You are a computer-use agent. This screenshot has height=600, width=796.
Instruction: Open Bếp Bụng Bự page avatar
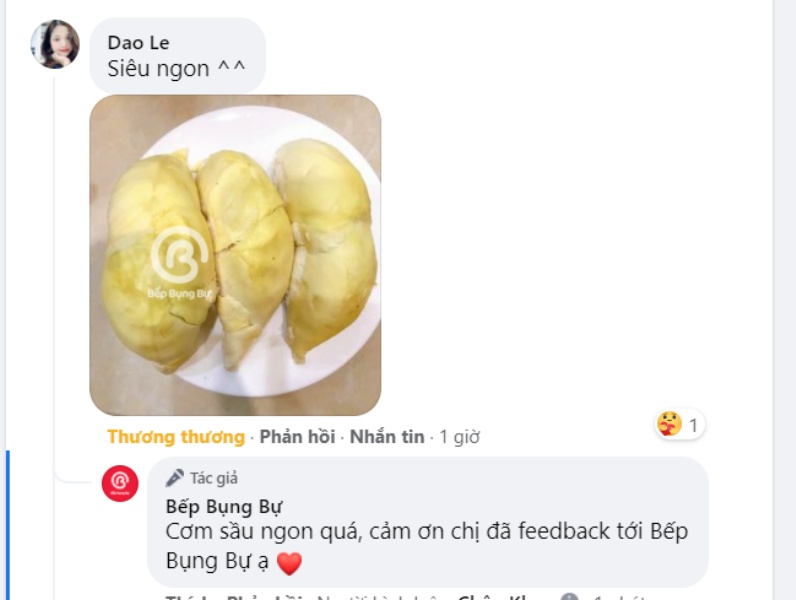(x=120, y=484)
